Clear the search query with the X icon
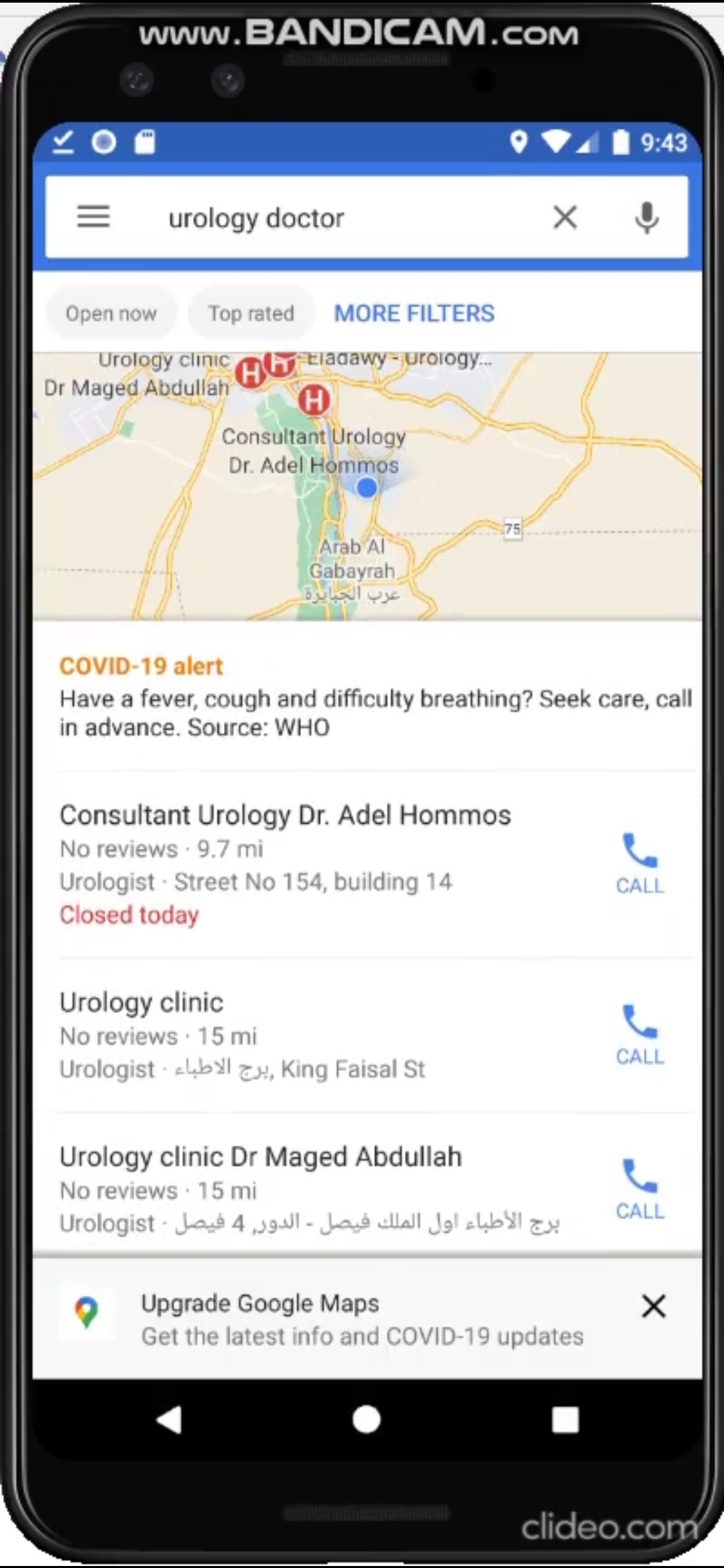This screenshot has width=724, height=1568. (x=564, y=217)
